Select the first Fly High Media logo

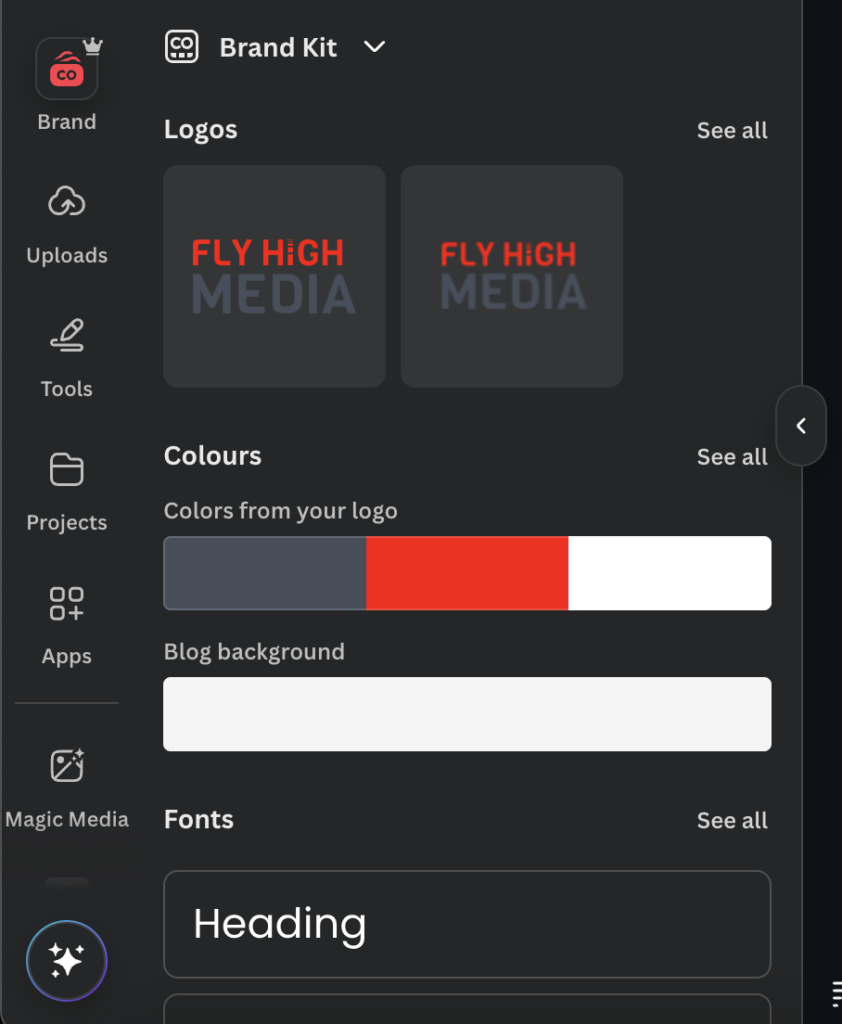274,276
